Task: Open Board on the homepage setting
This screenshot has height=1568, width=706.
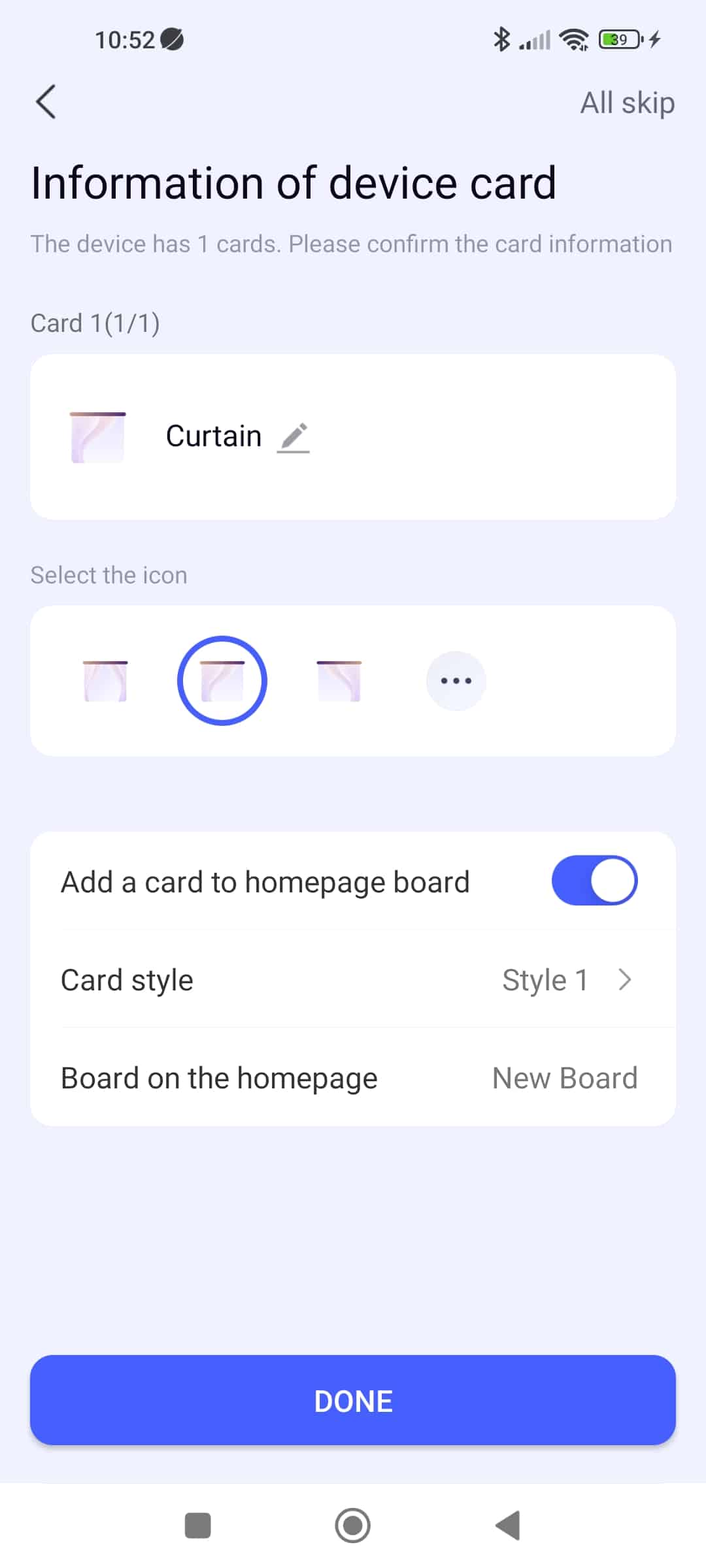Action: tap(353, 1077)
